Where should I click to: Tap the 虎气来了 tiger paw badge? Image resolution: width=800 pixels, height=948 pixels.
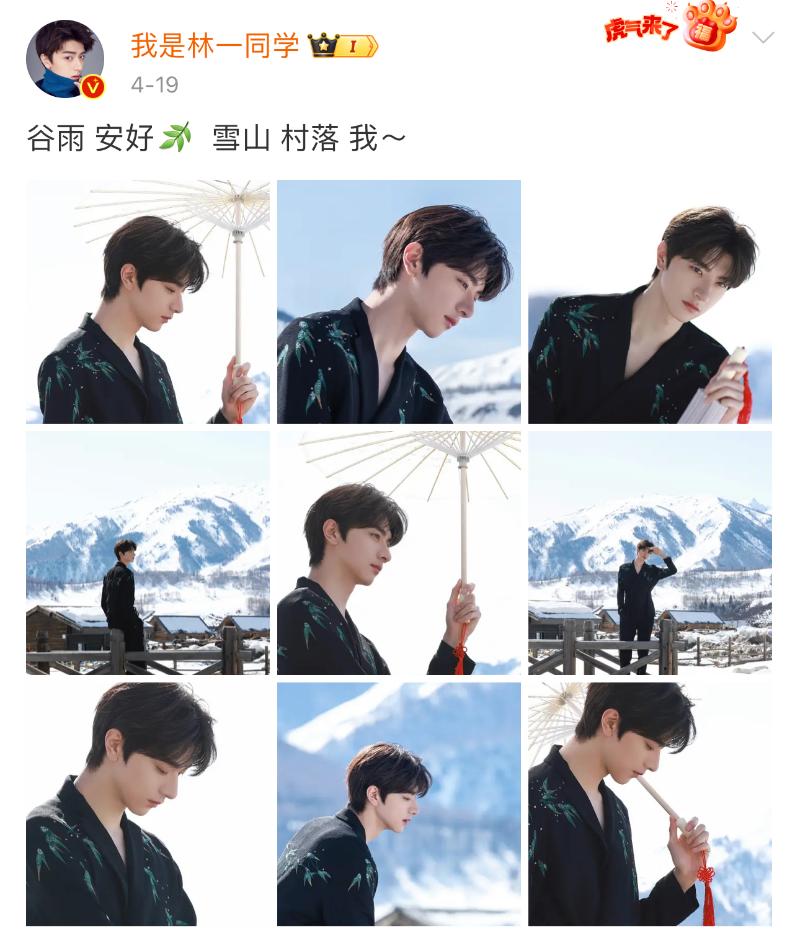click(x=672, y=27)
